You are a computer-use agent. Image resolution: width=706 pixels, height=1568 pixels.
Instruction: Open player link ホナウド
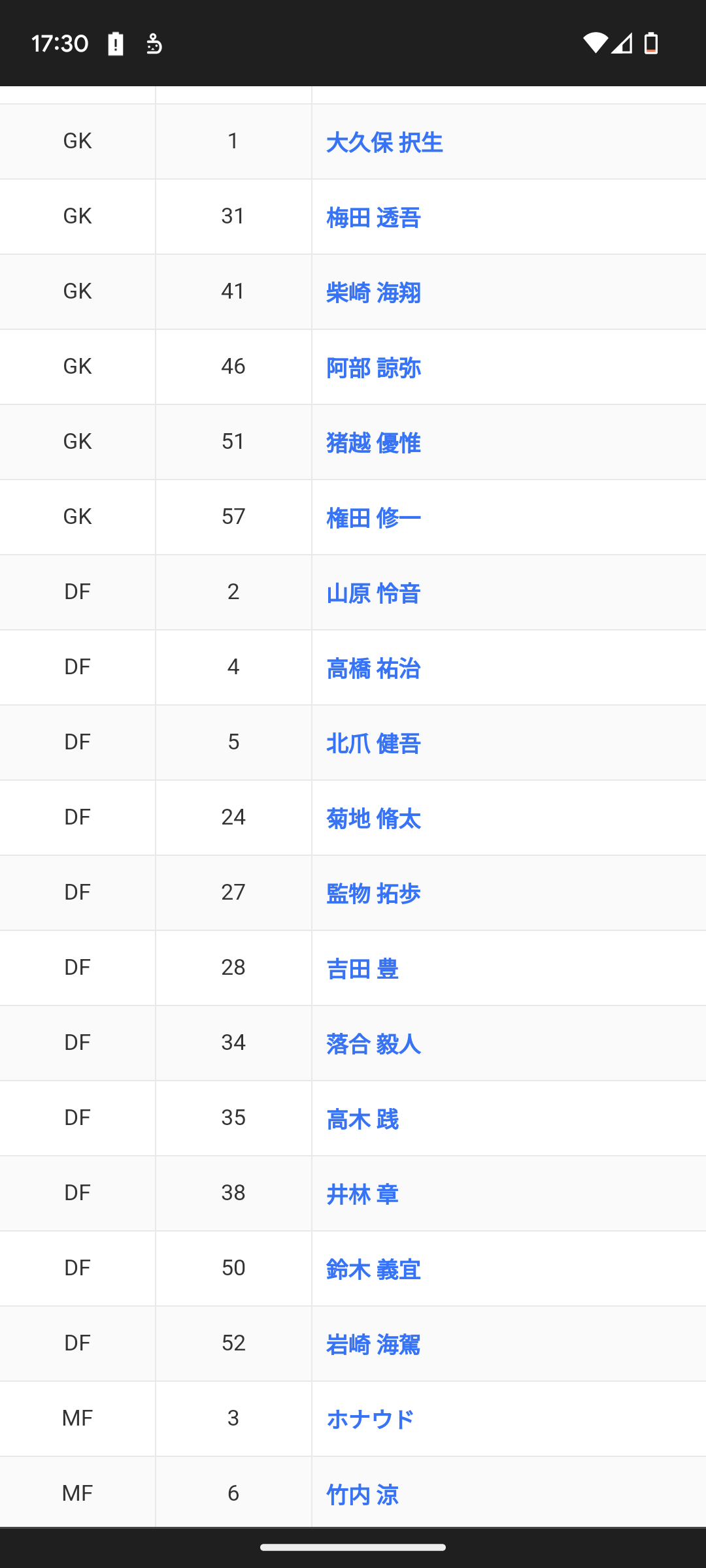tap(370, 1420)
